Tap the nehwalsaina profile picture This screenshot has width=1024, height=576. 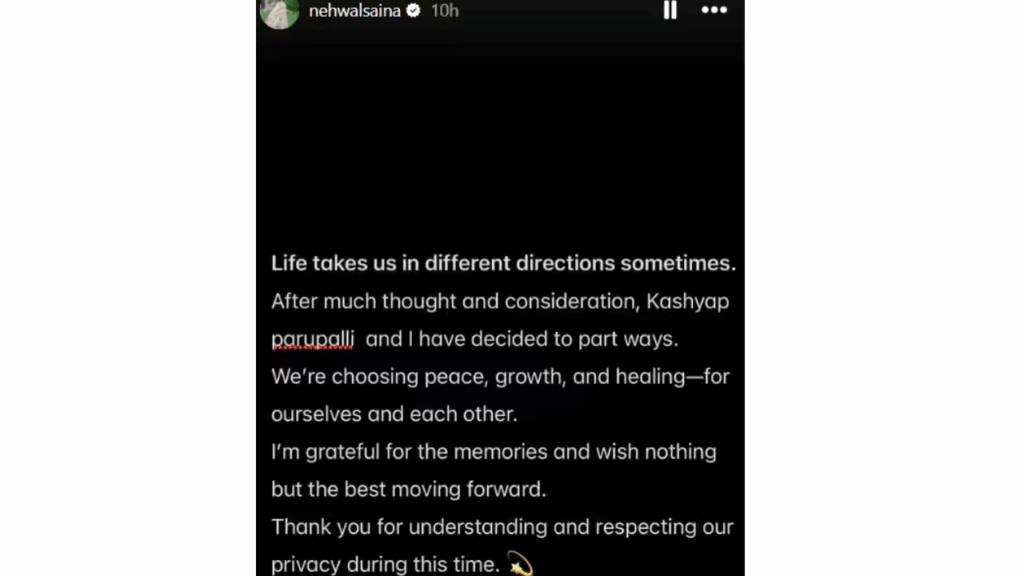point(280,12)
